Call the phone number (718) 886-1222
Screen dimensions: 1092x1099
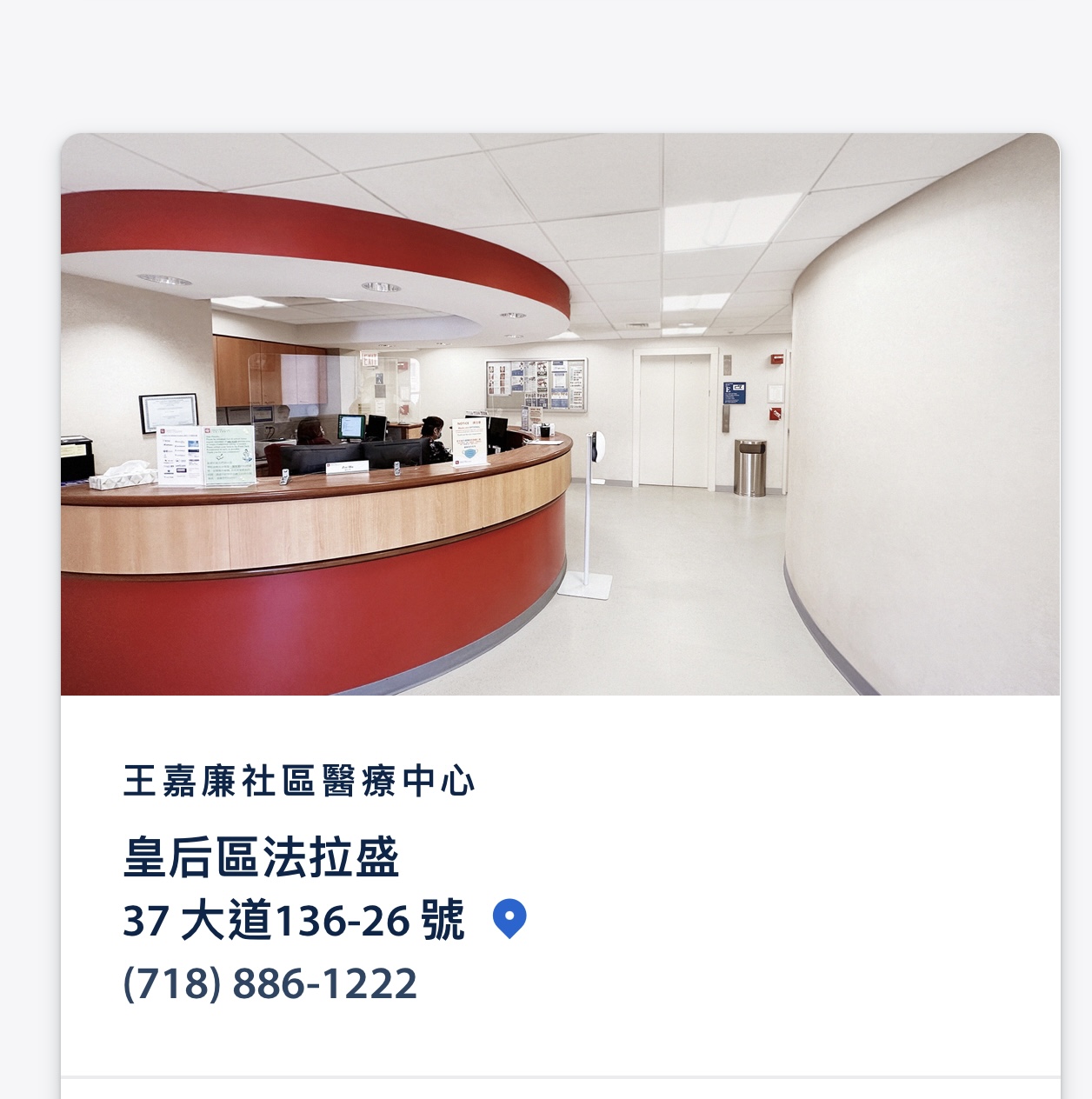point(270,983)
